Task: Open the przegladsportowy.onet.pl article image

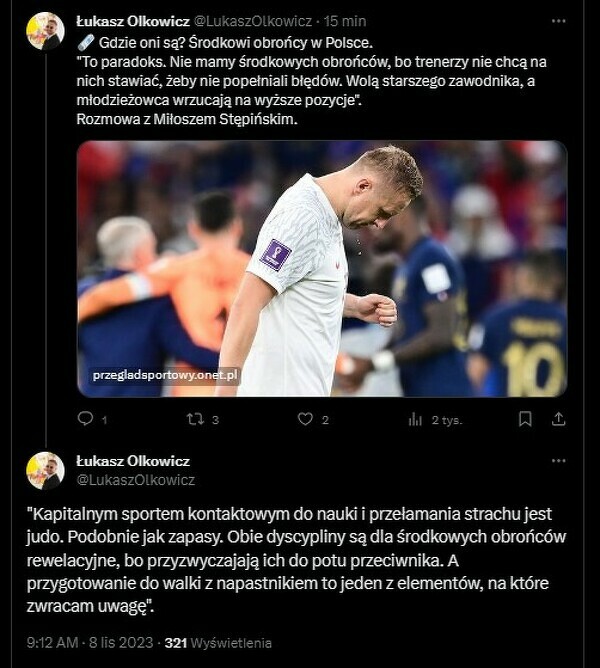Action: pyautogui.click(x=320, y=268)
